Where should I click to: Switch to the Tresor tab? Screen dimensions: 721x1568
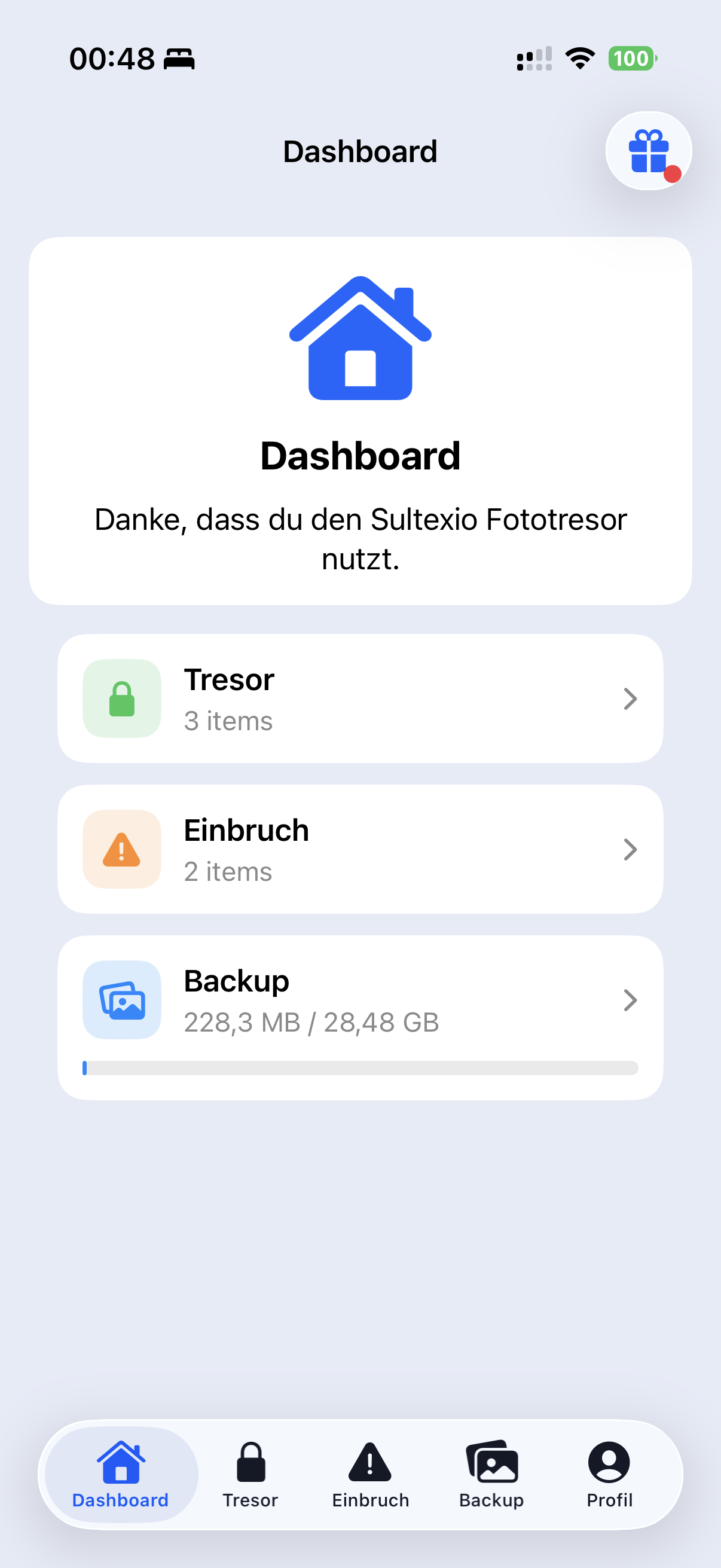[250, 1479]
